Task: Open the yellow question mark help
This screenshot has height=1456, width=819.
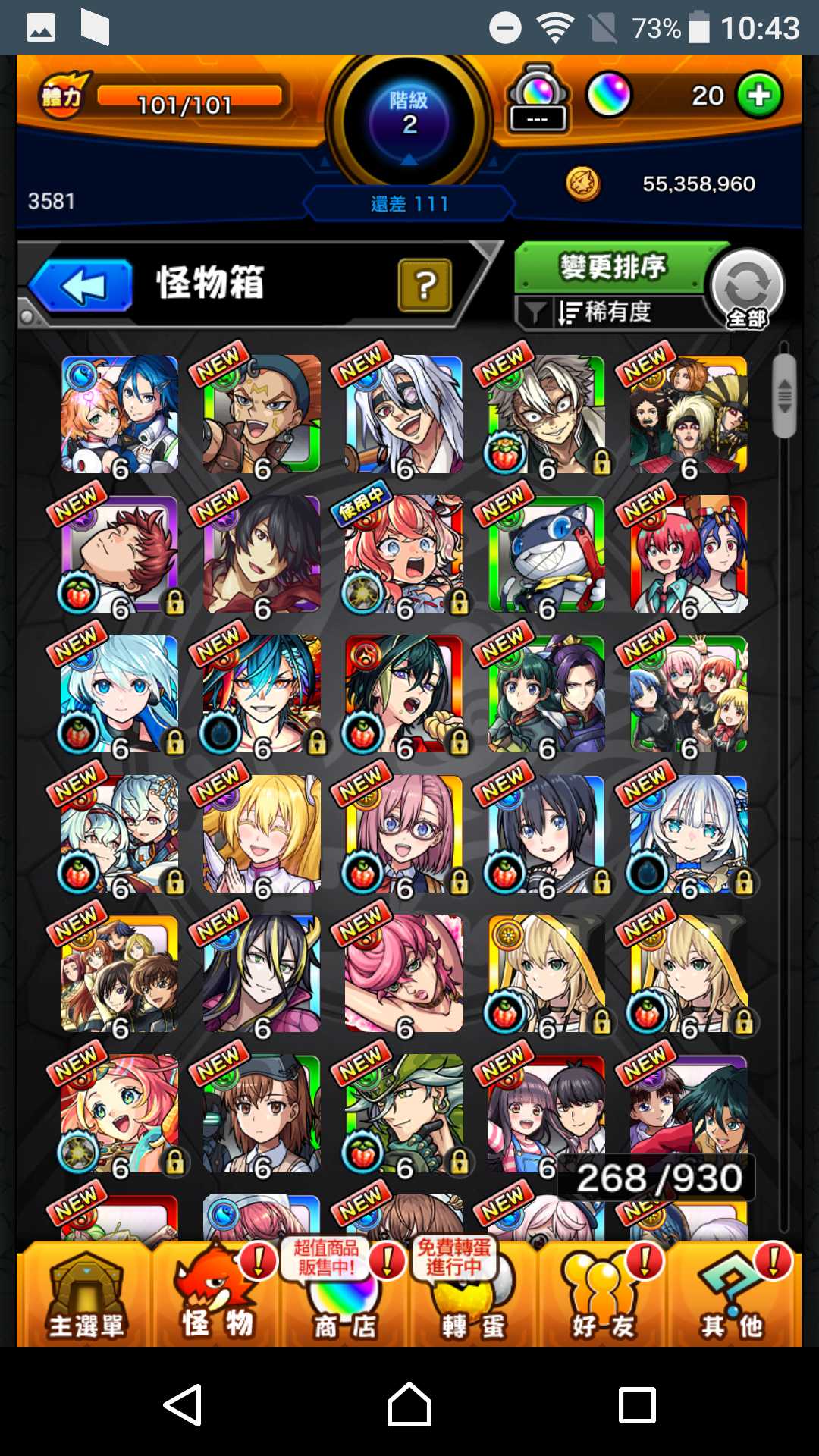Action: tap(425, 285)
